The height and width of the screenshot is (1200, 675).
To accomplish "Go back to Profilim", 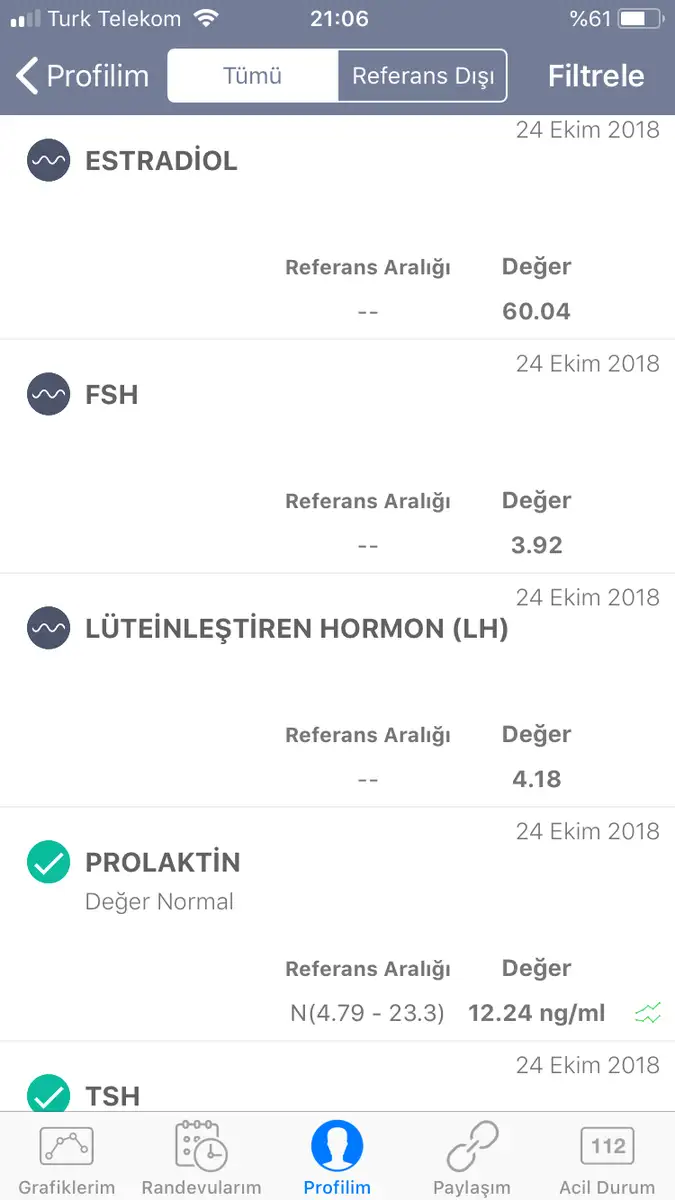I will [82, 76].
